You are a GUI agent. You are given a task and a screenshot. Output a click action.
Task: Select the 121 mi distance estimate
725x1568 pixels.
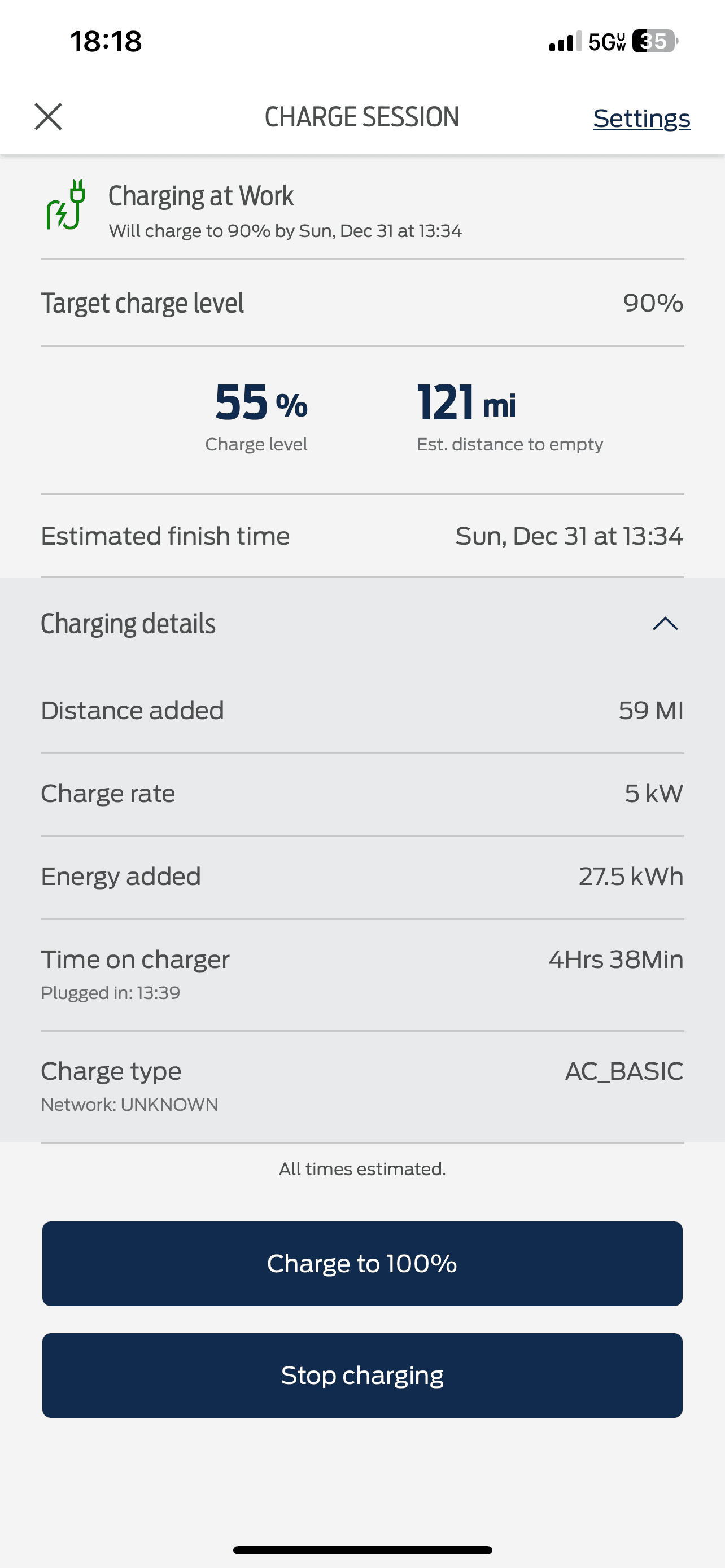point(466,402)
